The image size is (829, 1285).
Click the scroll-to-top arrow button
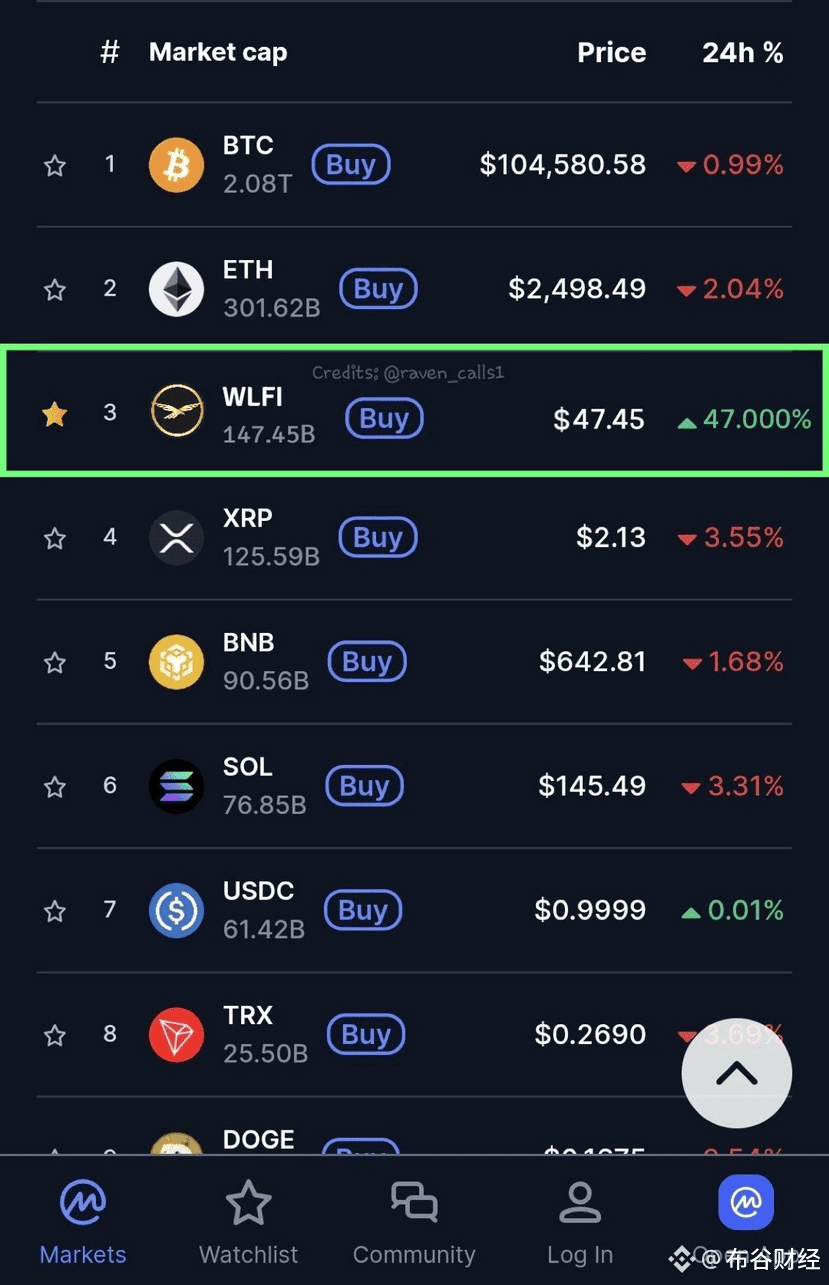(x=737, y=1073)
